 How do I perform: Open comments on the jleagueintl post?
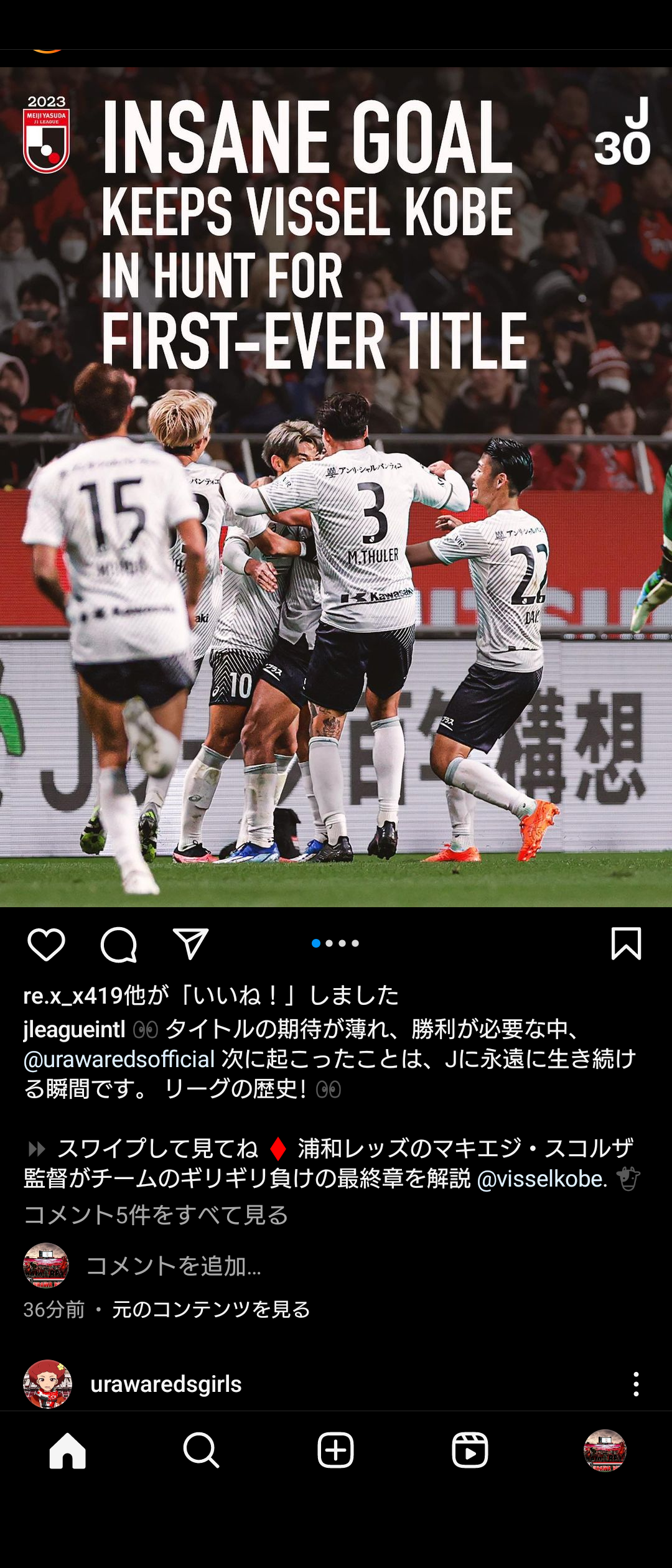[x=118, y=944]
